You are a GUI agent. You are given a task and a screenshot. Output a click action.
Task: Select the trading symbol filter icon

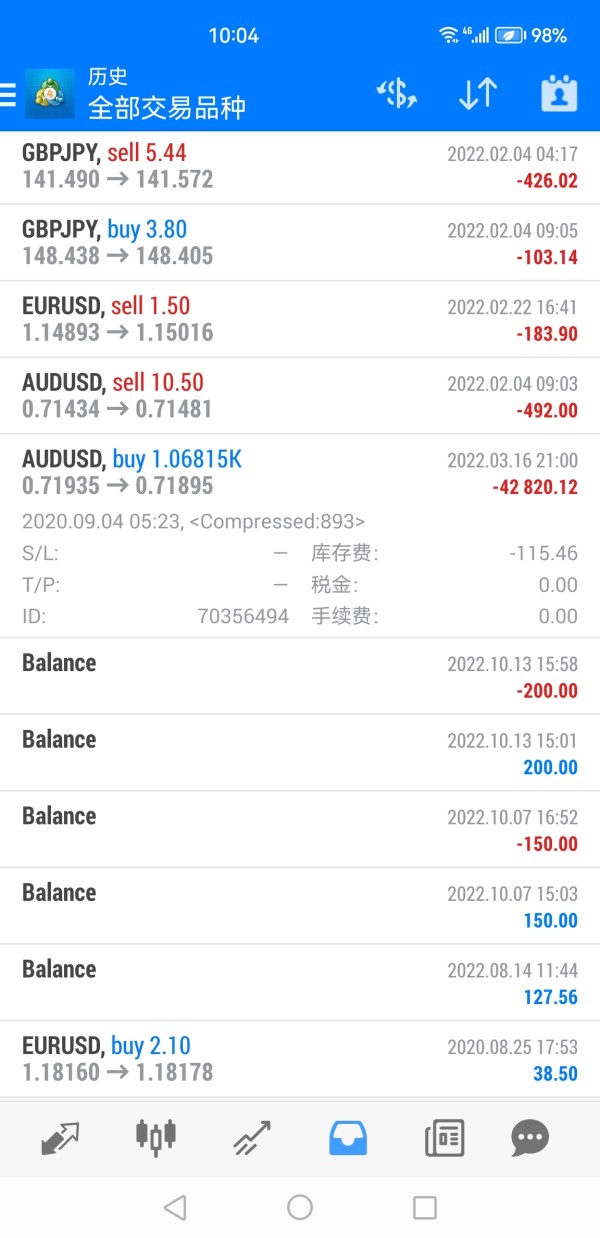pyautogui.click(x=397, y=94)
